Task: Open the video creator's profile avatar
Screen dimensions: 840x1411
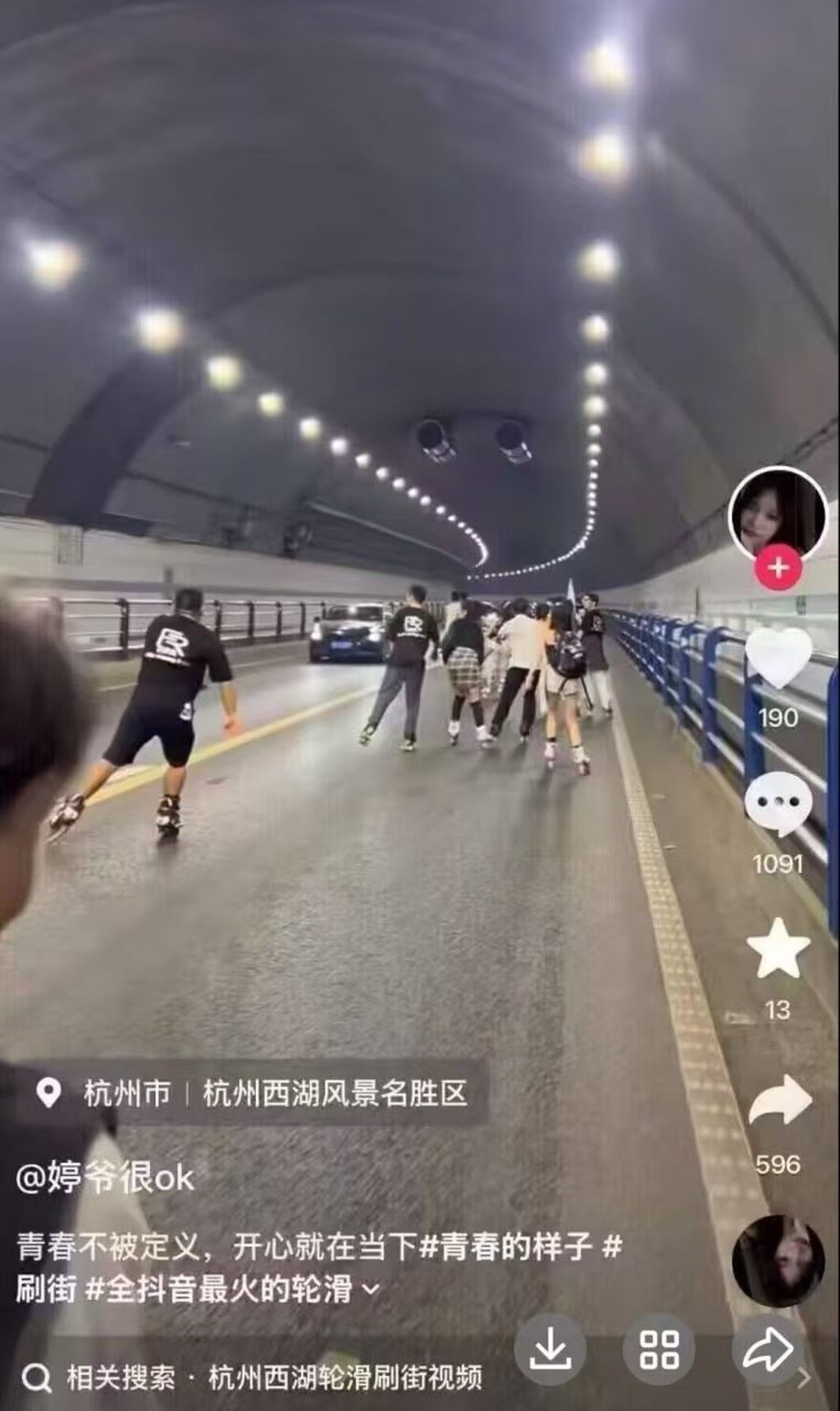Action: pyautogui.click(x=778, y=514)
